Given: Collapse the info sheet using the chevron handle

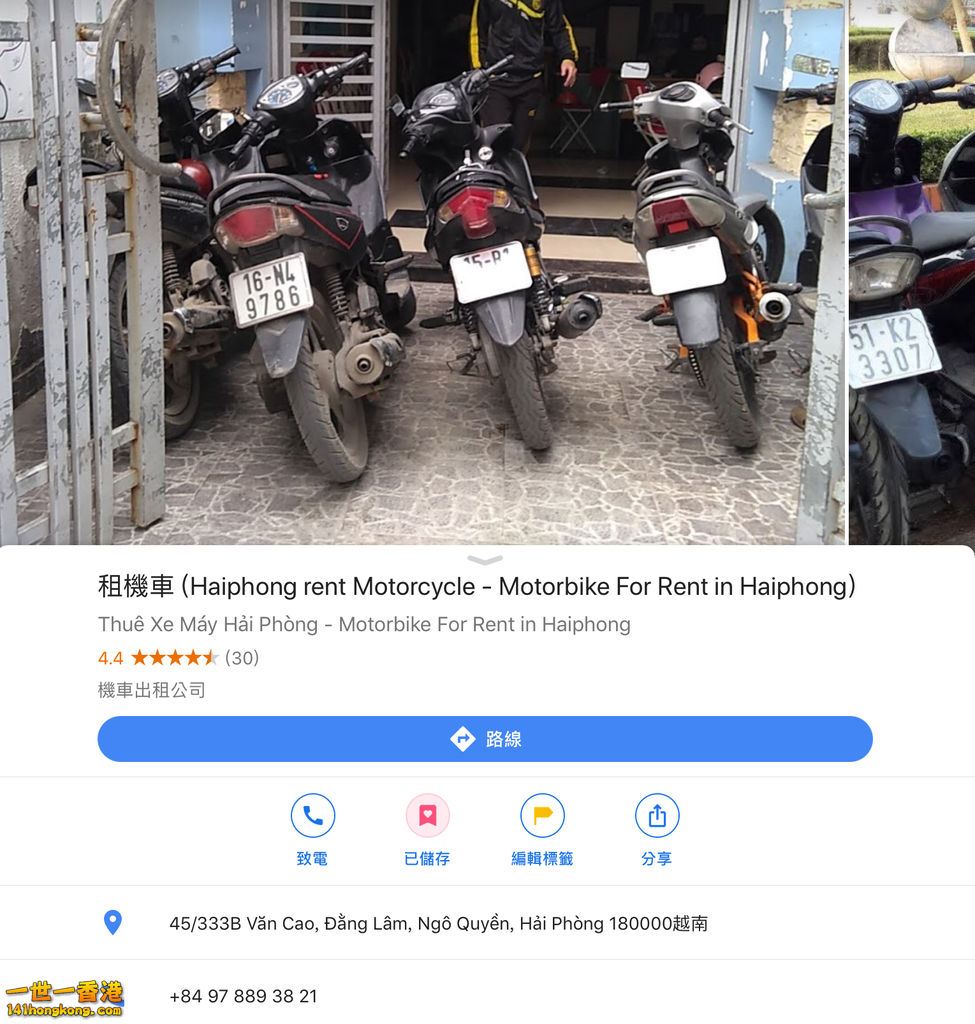Looking at the screenshot, I should [485, 561].
